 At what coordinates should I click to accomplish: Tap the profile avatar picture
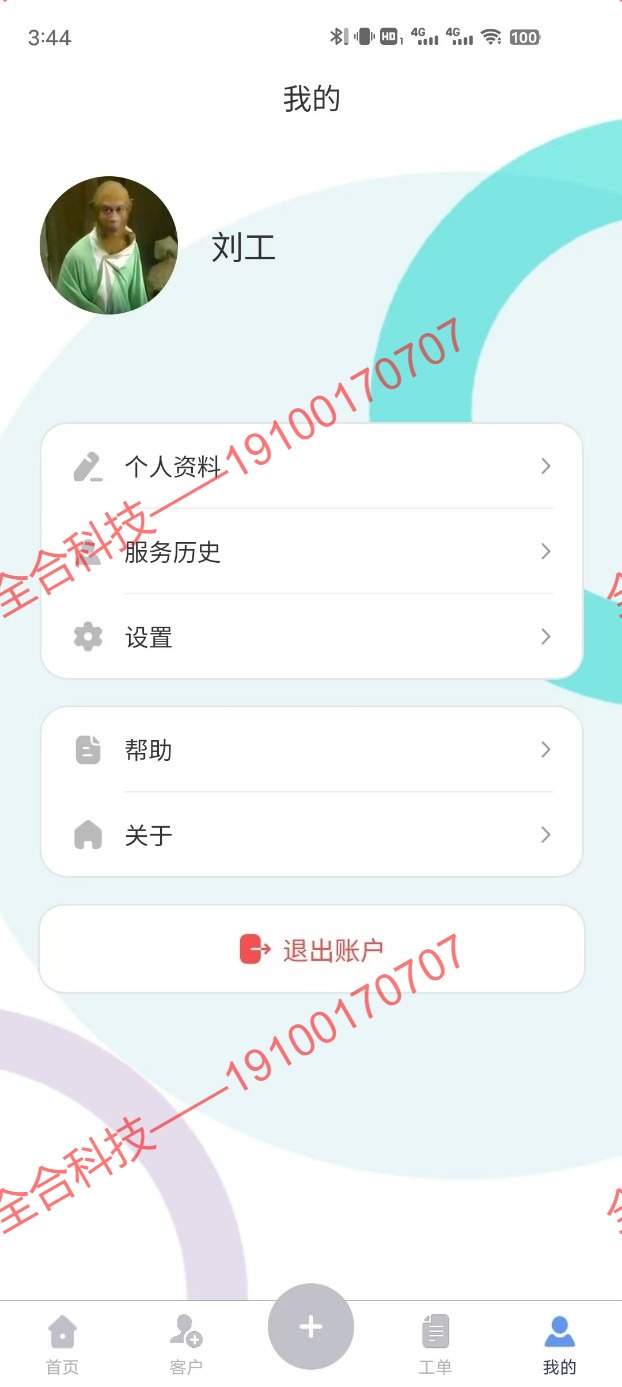tap(109, 245)
